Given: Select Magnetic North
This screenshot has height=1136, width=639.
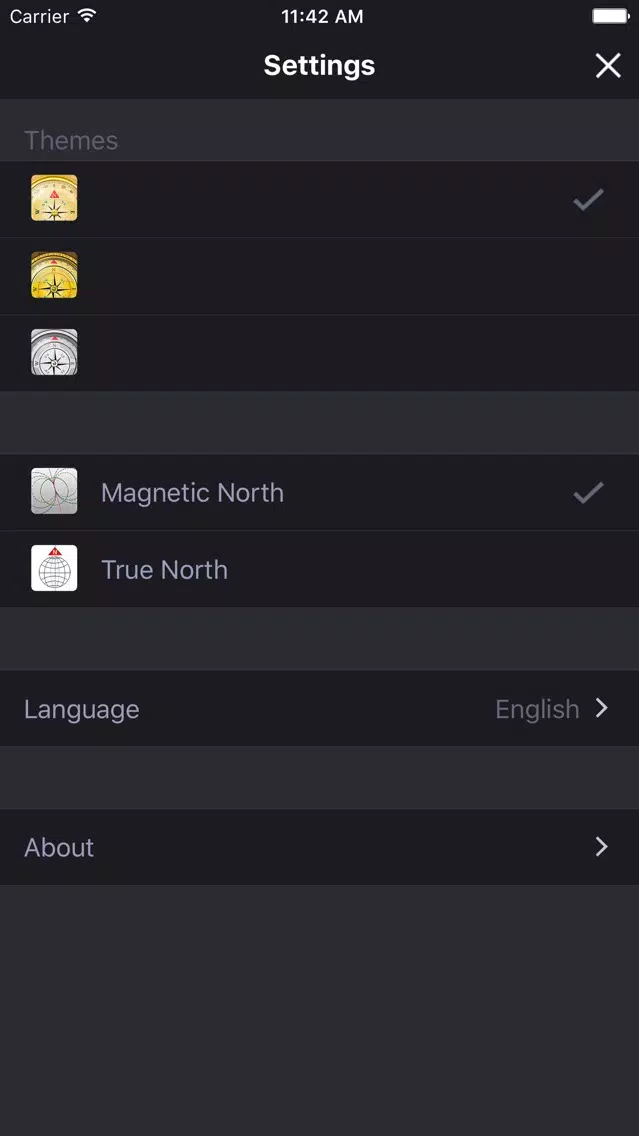Looking at the screenshot, I should tap(319, 493).
